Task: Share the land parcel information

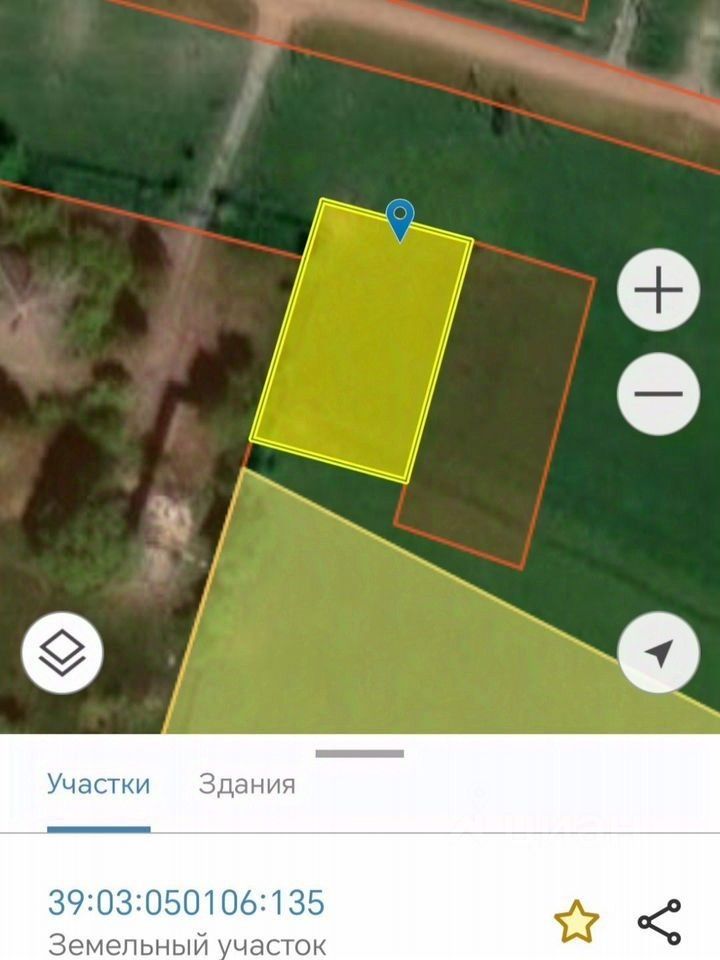Action: pyautogui.click(x=659, y=921)
